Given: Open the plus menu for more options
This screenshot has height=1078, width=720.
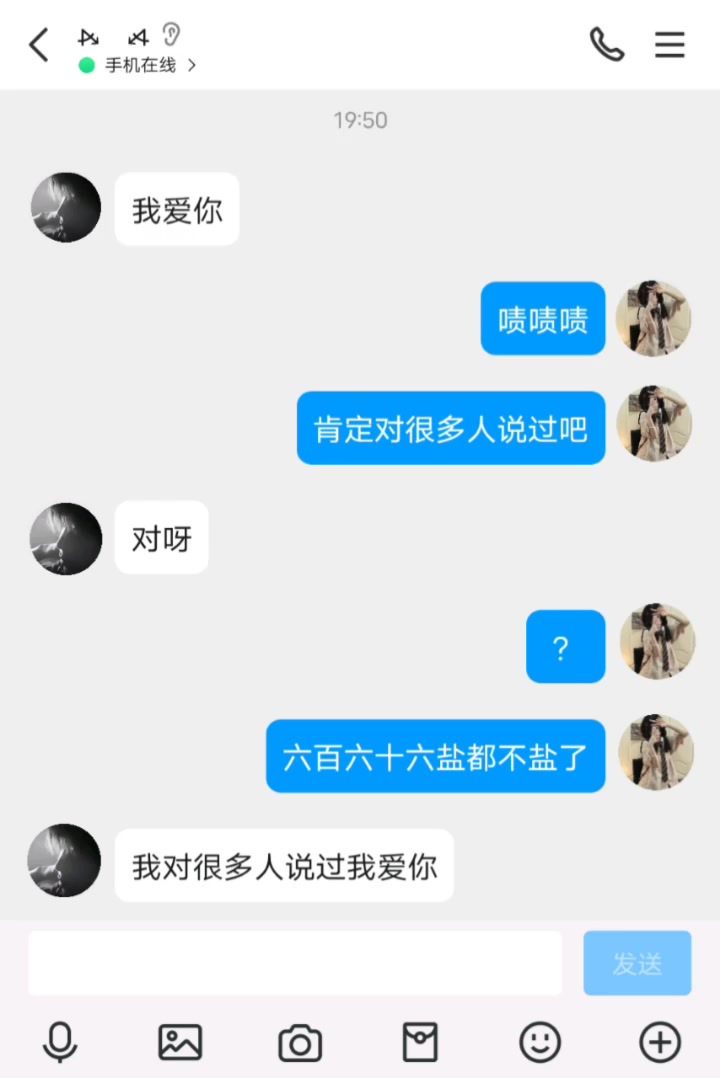Looking at the screenshot, I should point(659,1042).
